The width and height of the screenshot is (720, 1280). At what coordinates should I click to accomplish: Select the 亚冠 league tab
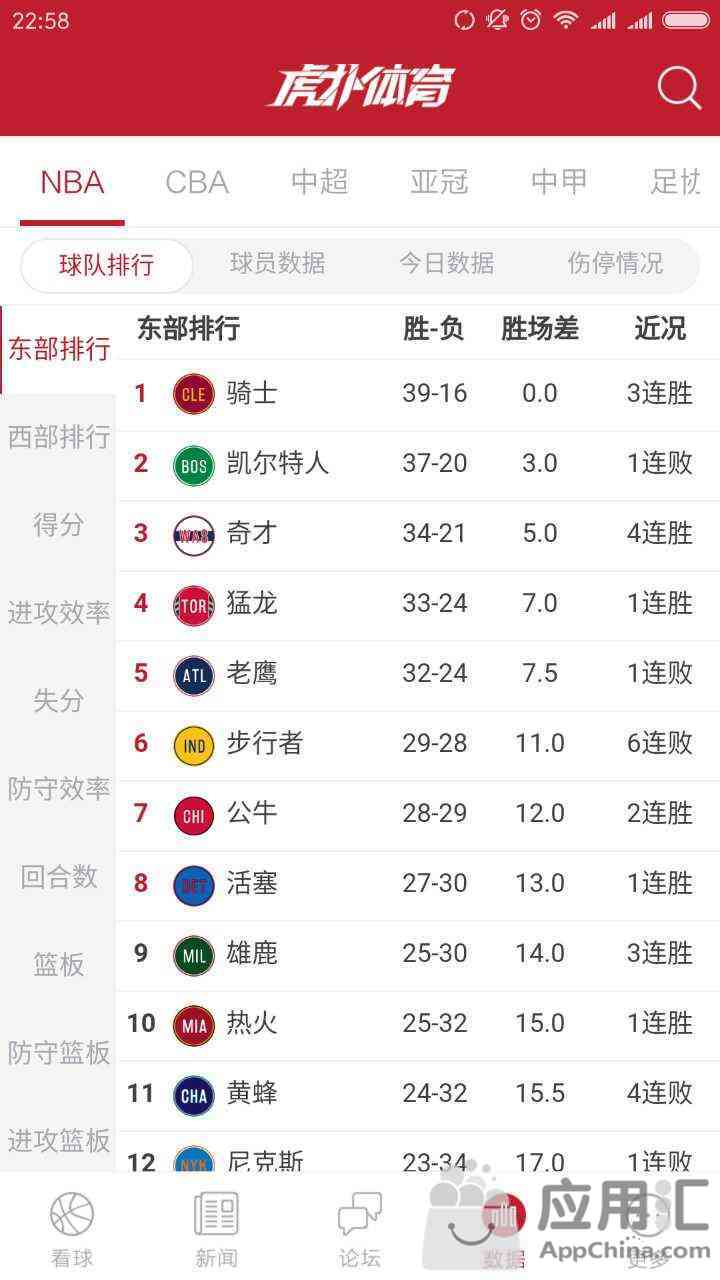coord(439,182)
